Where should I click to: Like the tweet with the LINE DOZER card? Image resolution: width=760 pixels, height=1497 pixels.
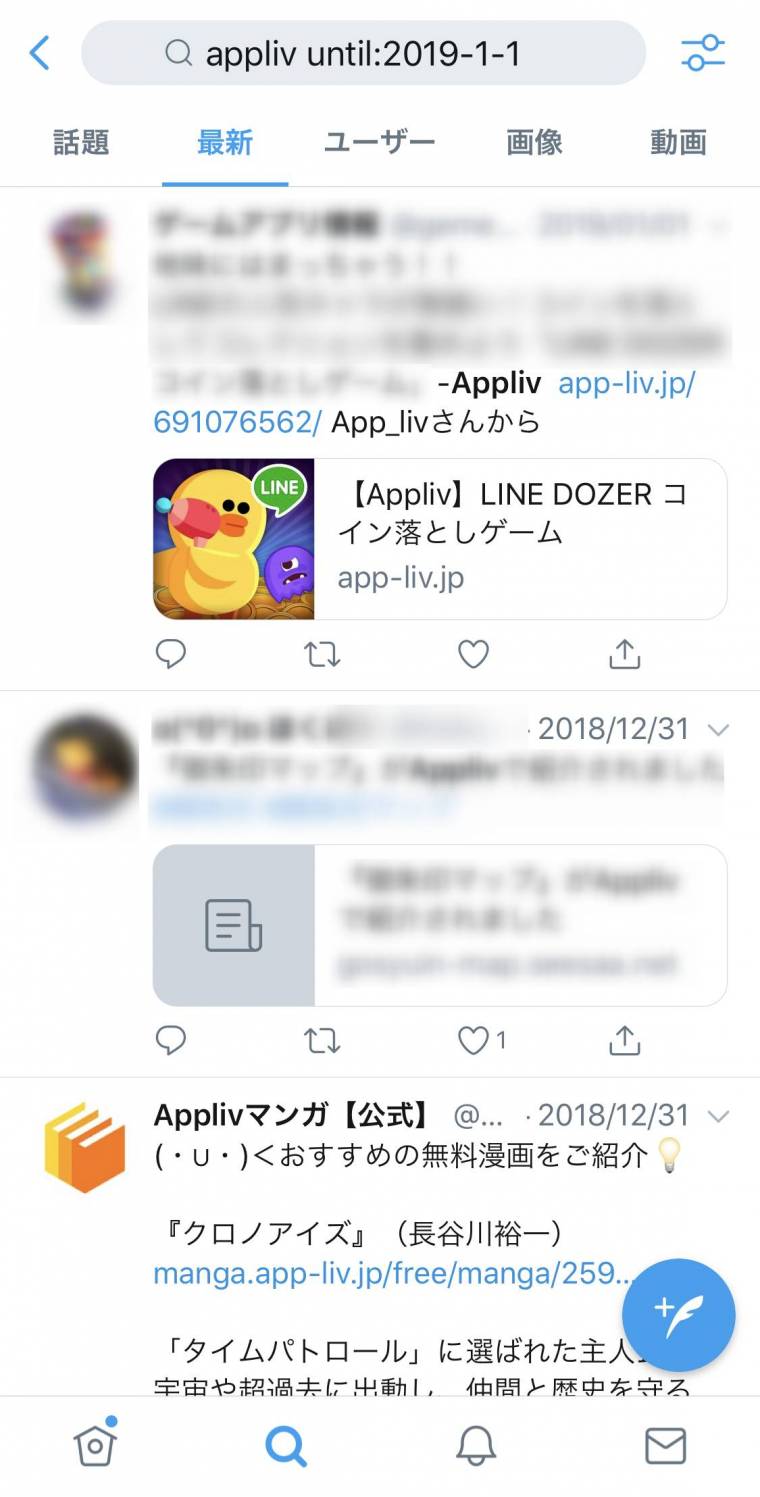point(473,654)
